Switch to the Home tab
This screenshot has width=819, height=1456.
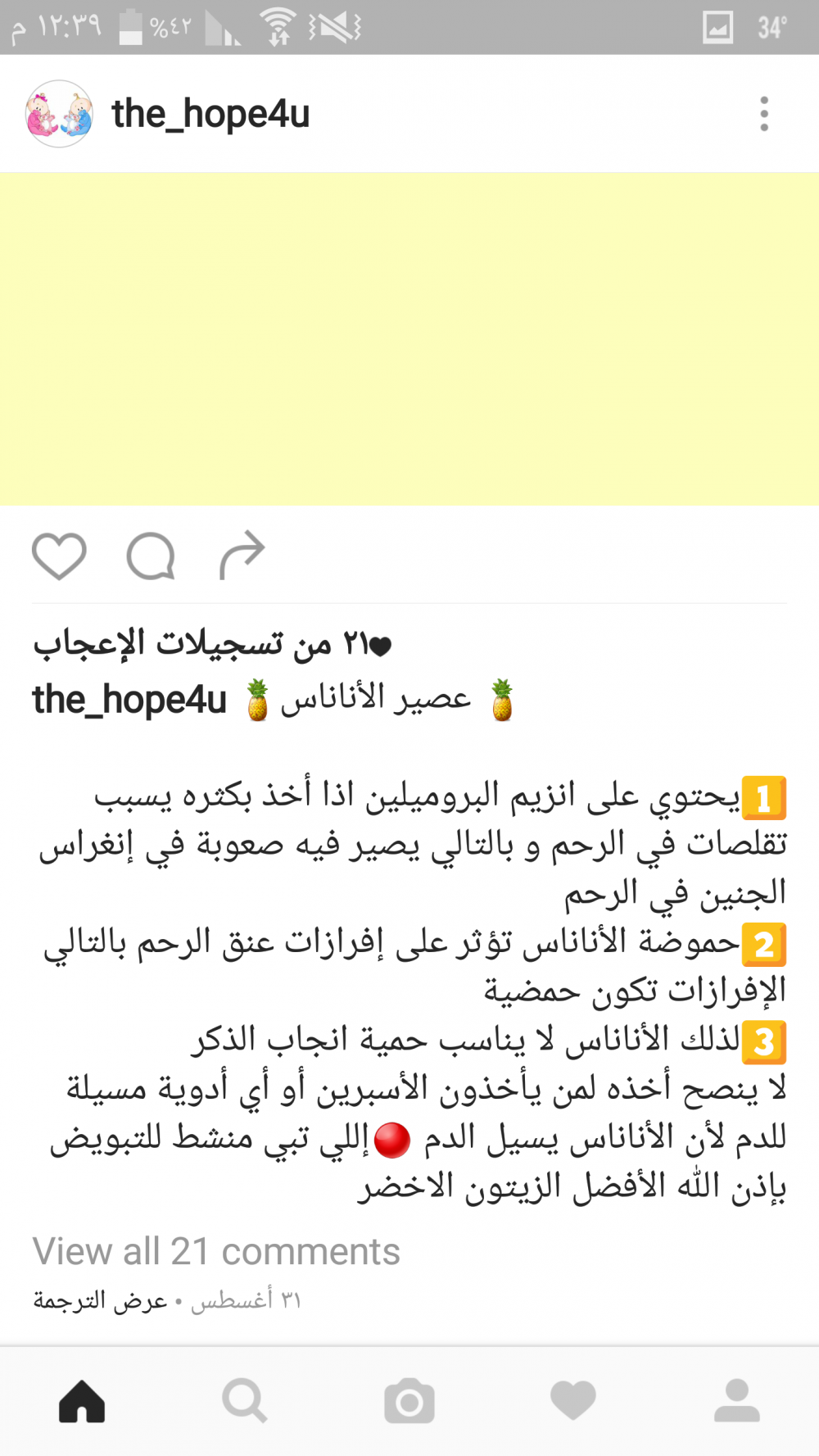click(x=82, y=1401)
